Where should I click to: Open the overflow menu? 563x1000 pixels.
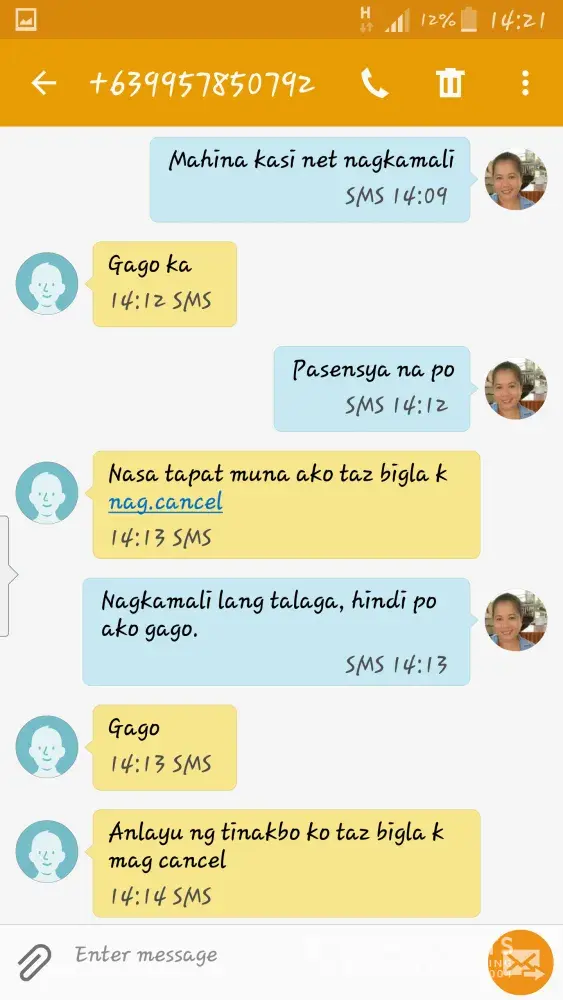(x=525, y=83)
